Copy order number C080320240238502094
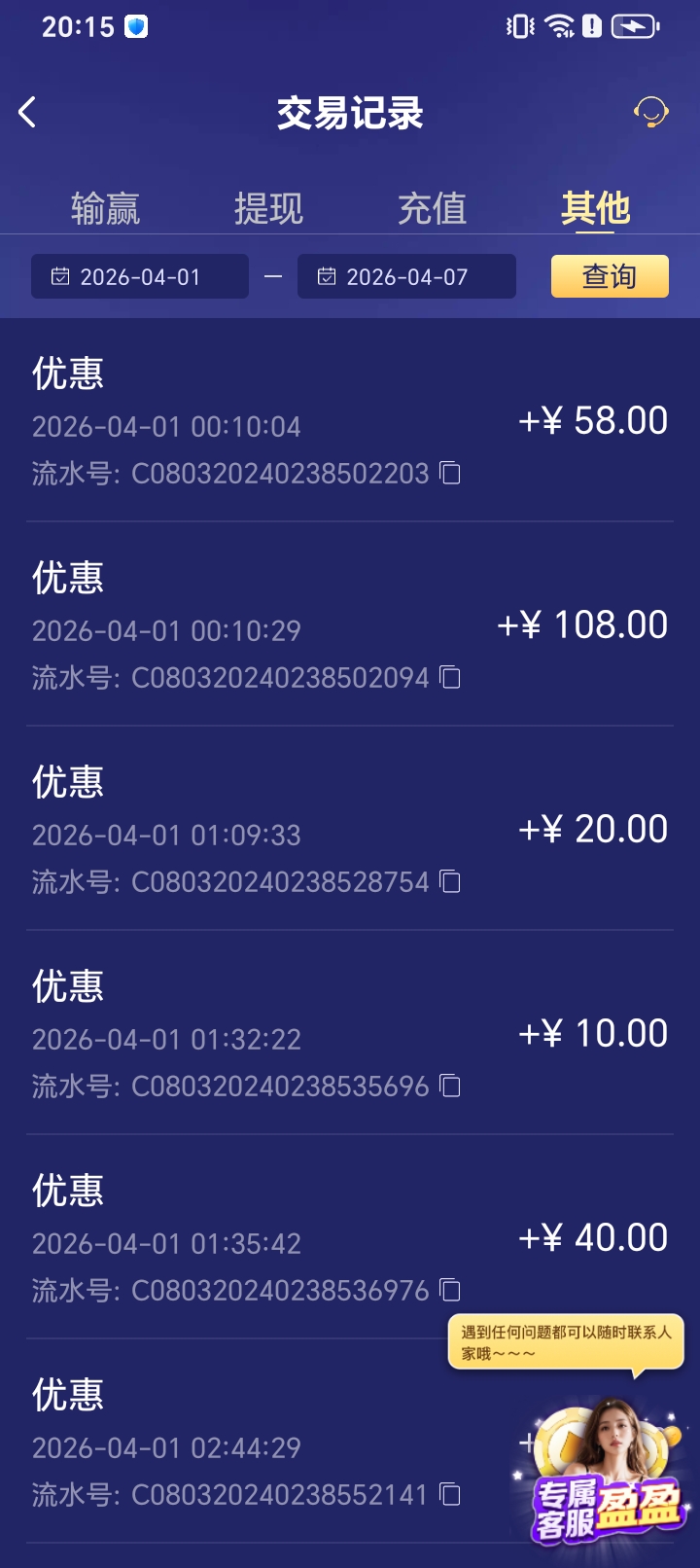This screenshot has height=1568, width=700. [450, 678]
